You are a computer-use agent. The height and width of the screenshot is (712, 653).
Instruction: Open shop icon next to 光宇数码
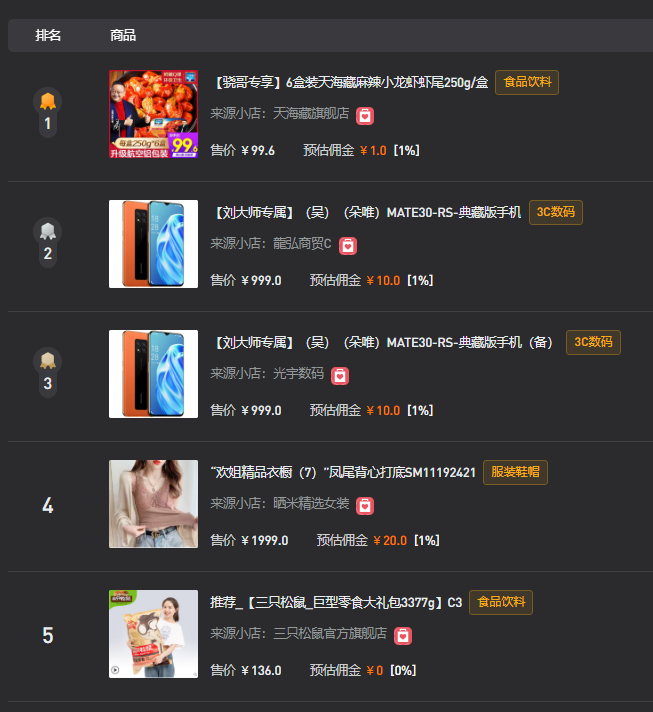(x=340, y=375)
